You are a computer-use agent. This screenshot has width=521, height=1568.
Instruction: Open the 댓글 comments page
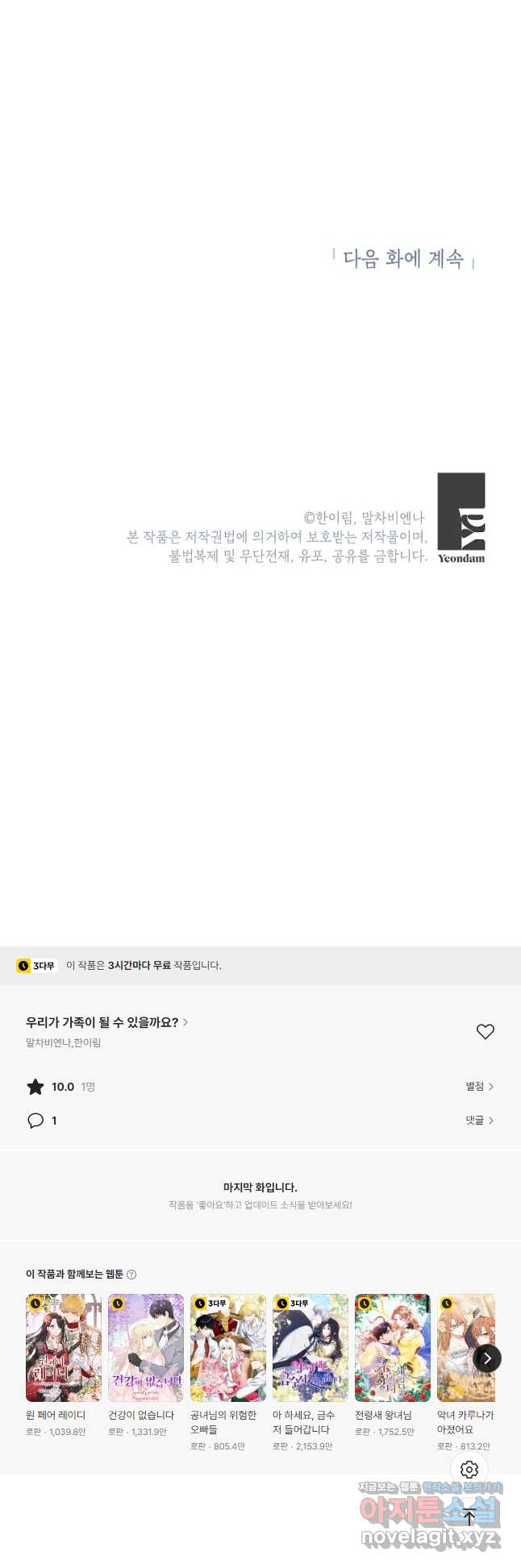point(479,1121)
